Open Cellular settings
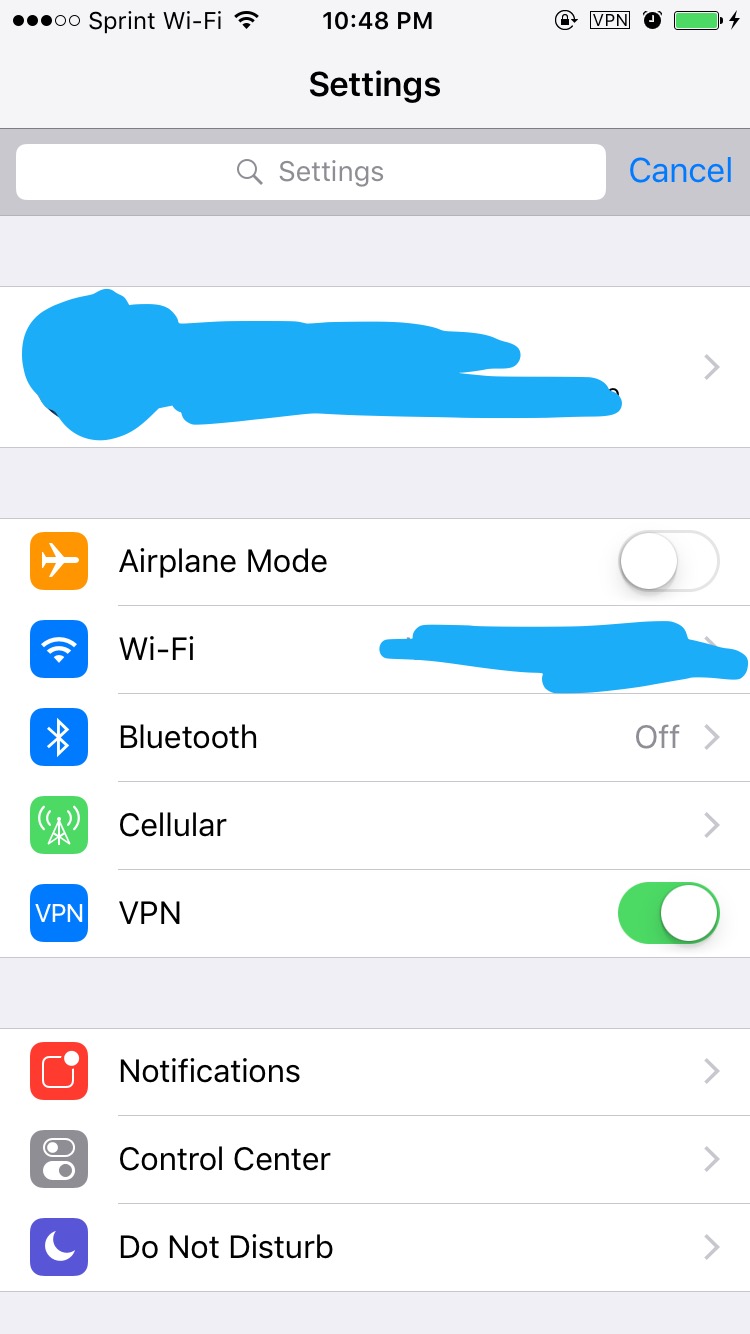Viewport: 750px width, 1334px height. pos(375,825)
